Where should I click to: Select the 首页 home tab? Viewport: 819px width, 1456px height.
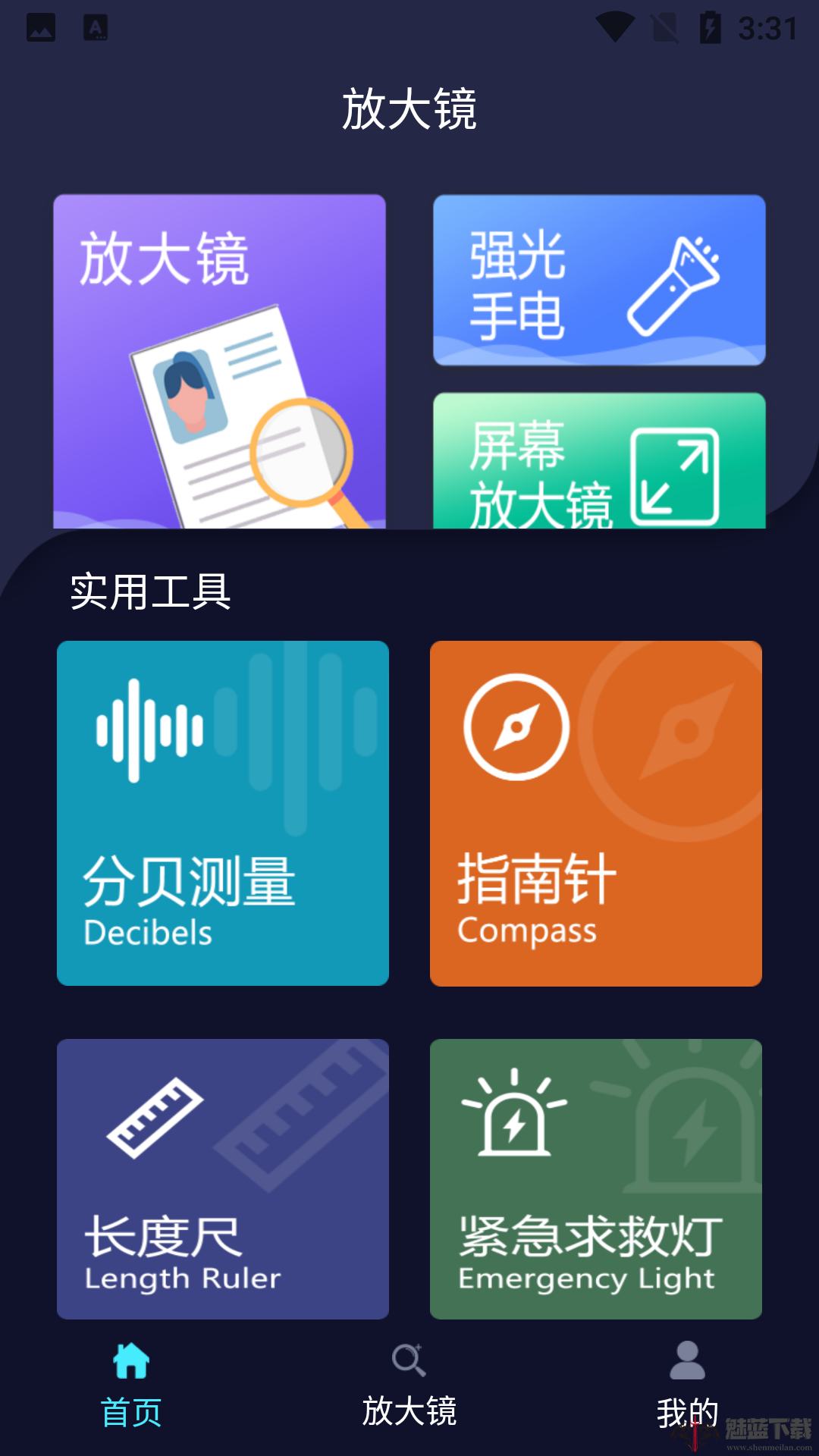point(130,1394)
